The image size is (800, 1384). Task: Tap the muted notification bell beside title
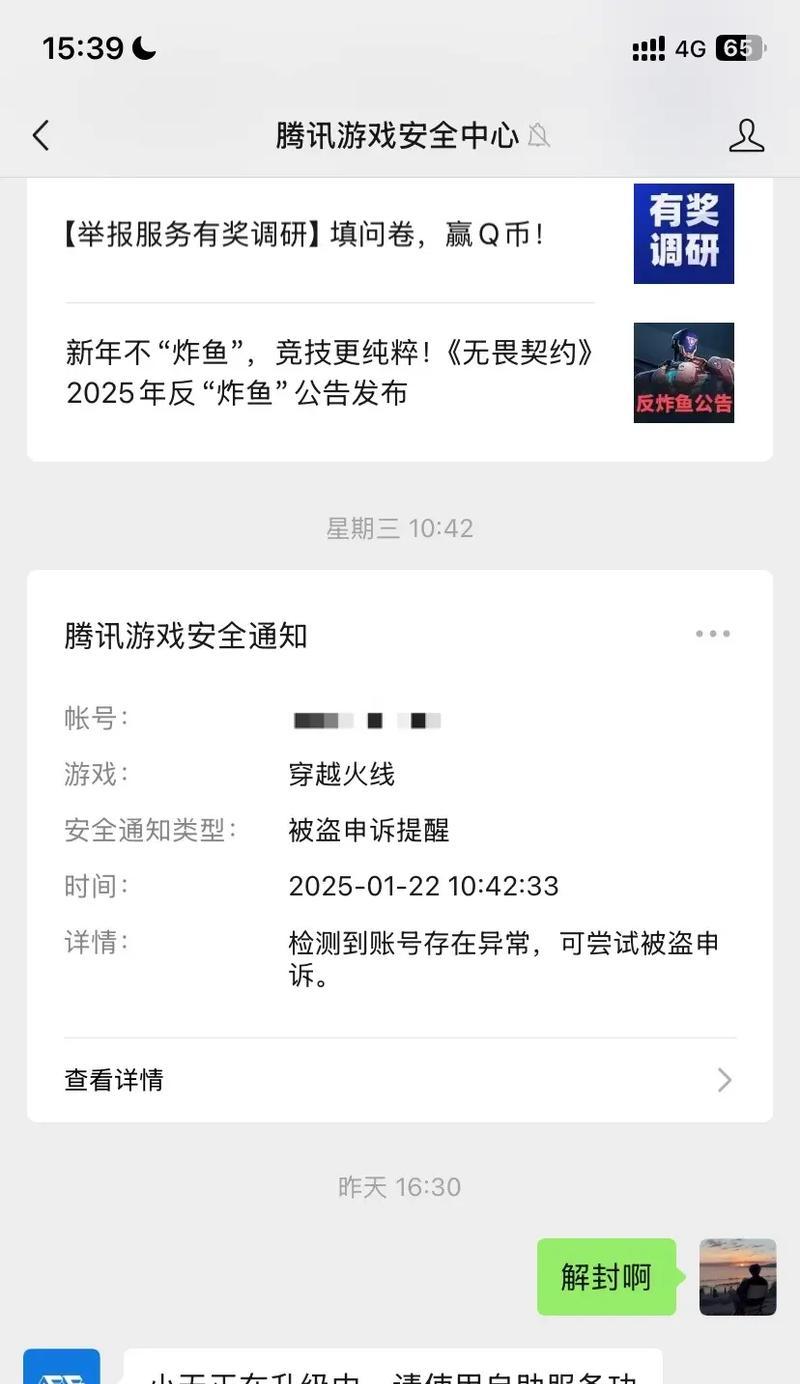click(x=539, y=136)
